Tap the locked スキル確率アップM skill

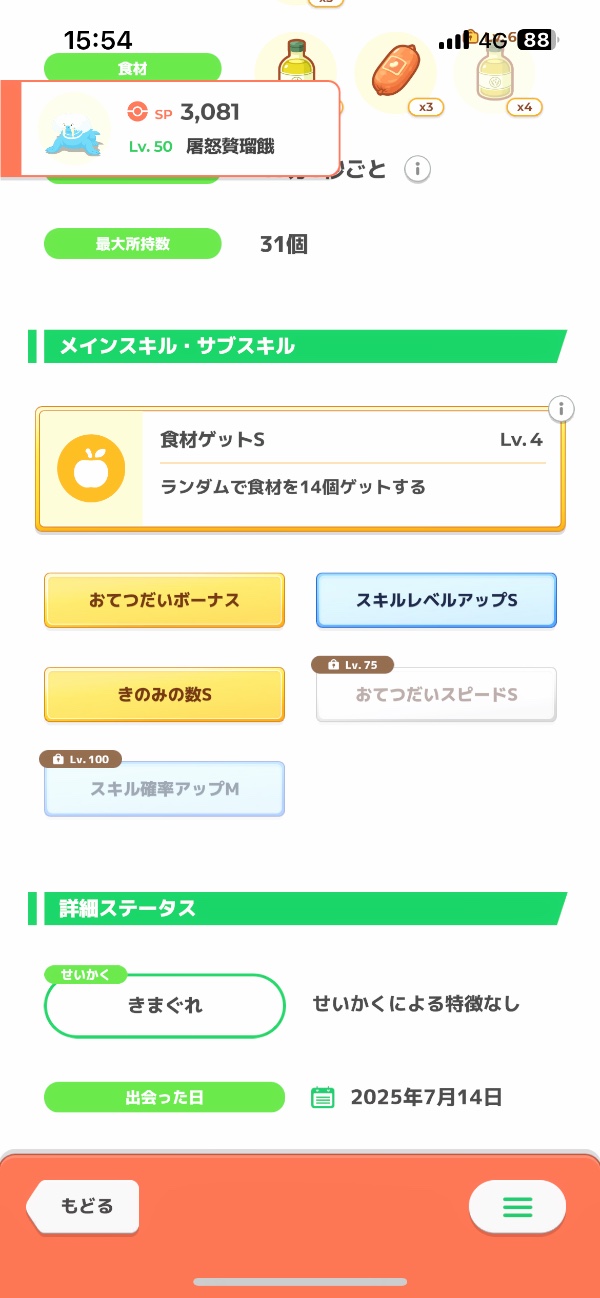point(164,789)
